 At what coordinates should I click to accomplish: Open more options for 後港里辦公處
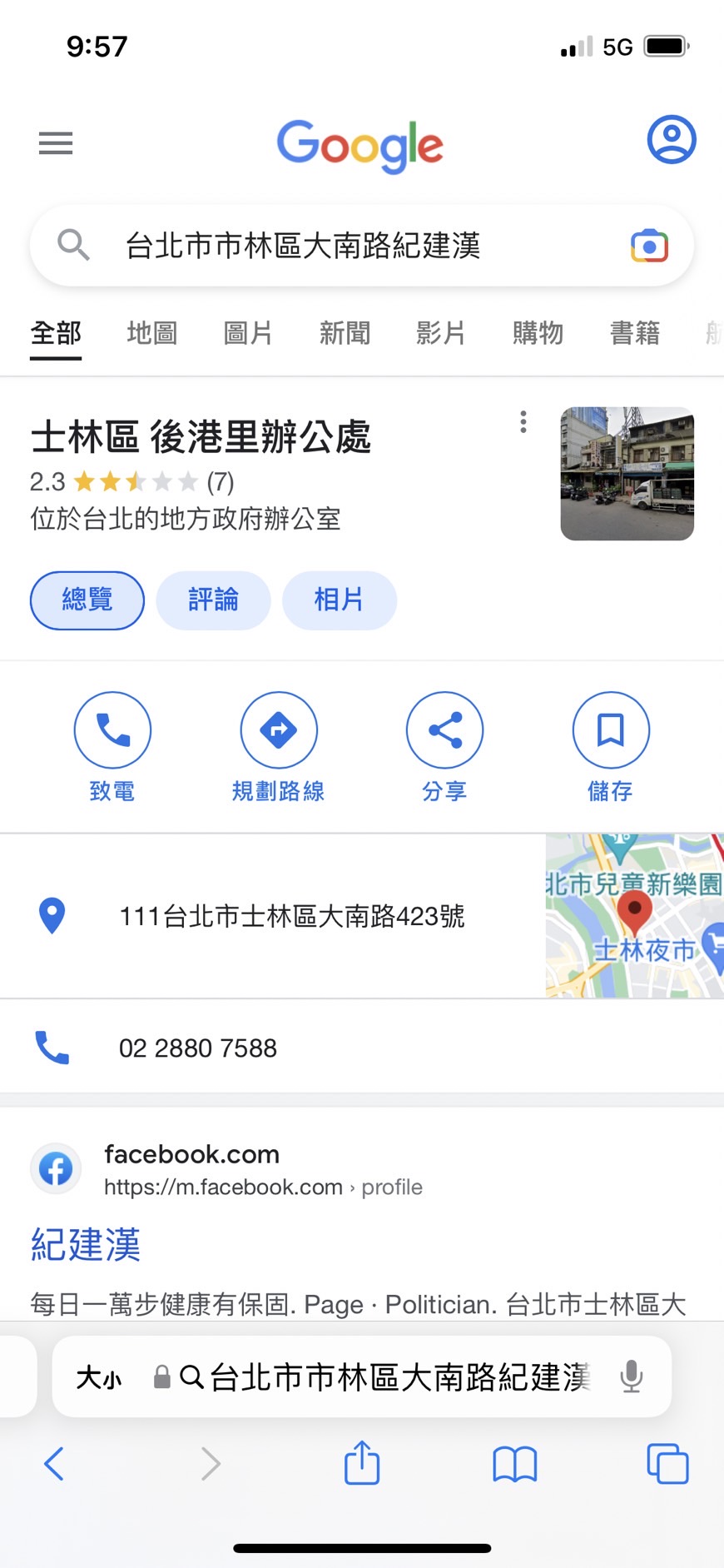point(523,422)
